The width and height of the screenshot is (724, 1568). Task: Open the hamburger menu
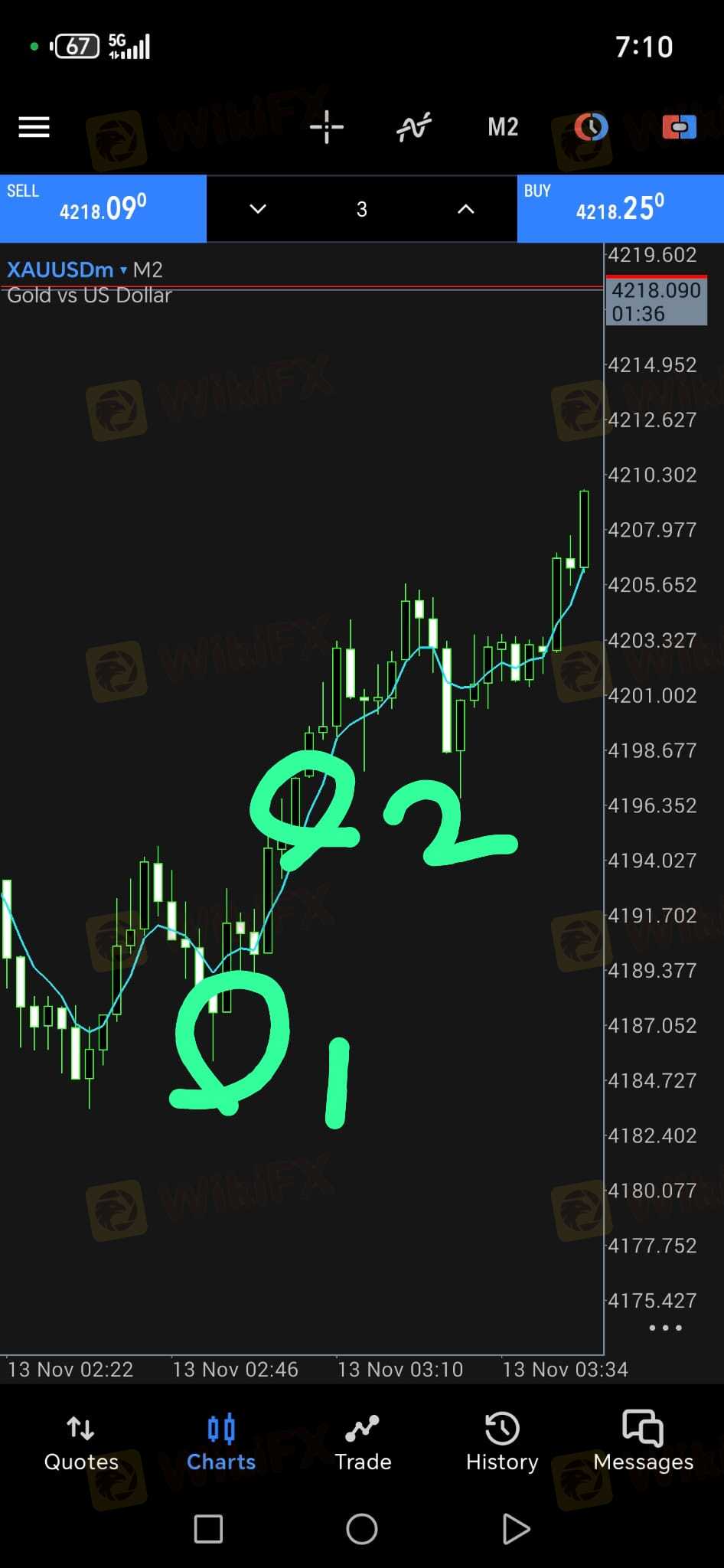click(34, 127)
